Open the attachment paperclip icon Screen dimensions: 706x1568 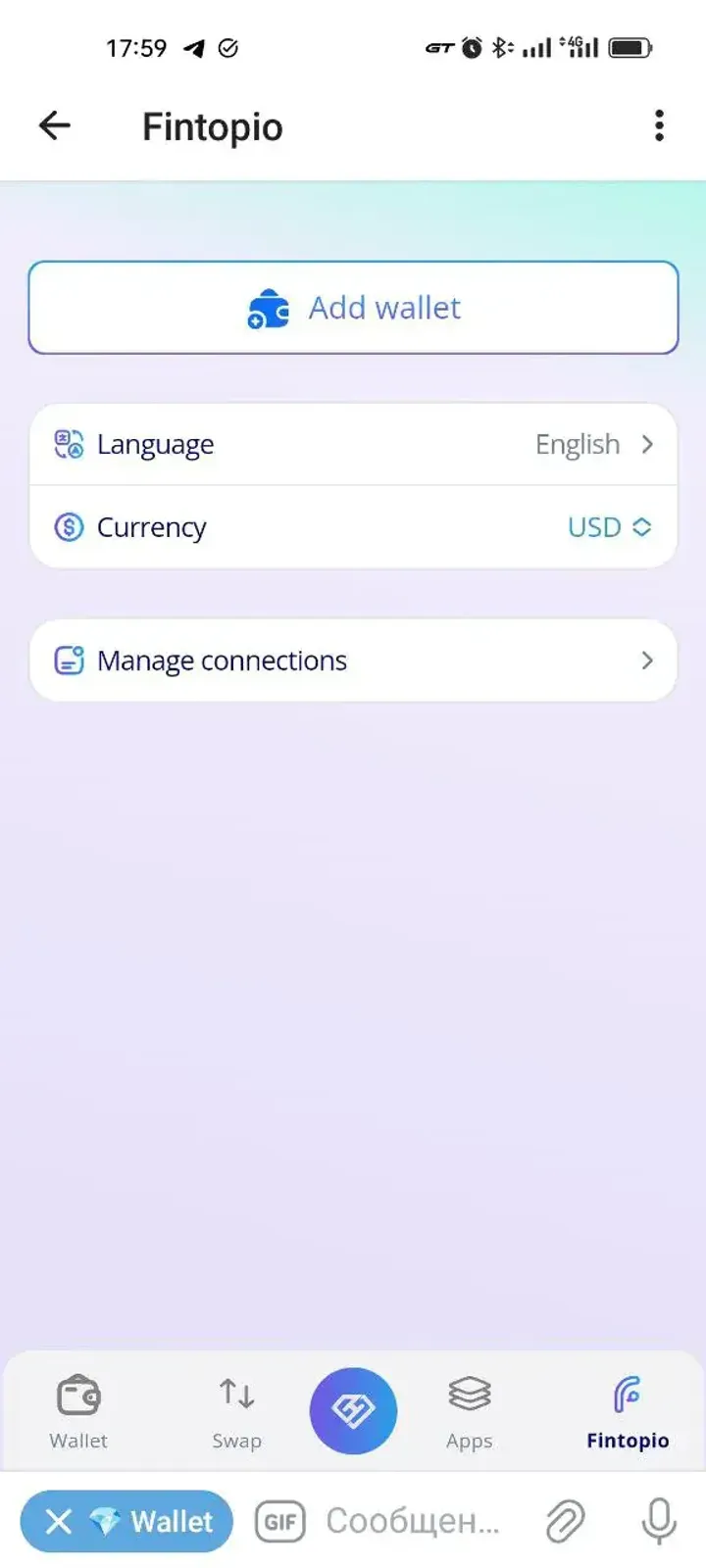564,1521
